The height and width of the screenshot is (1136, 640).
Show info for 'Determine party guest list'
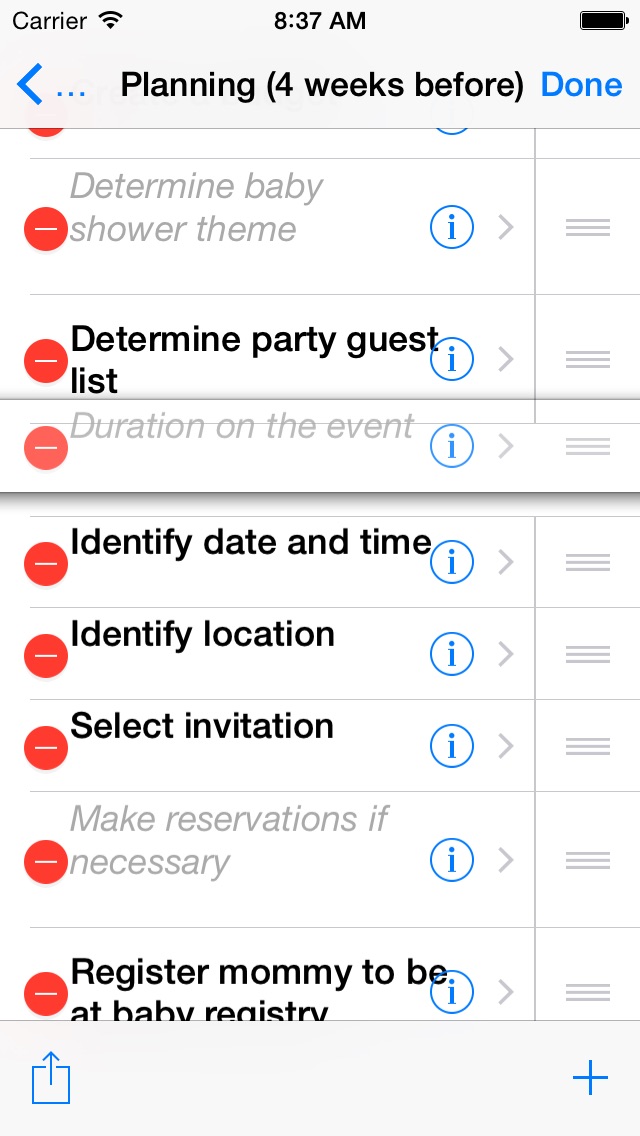(452, 359)
